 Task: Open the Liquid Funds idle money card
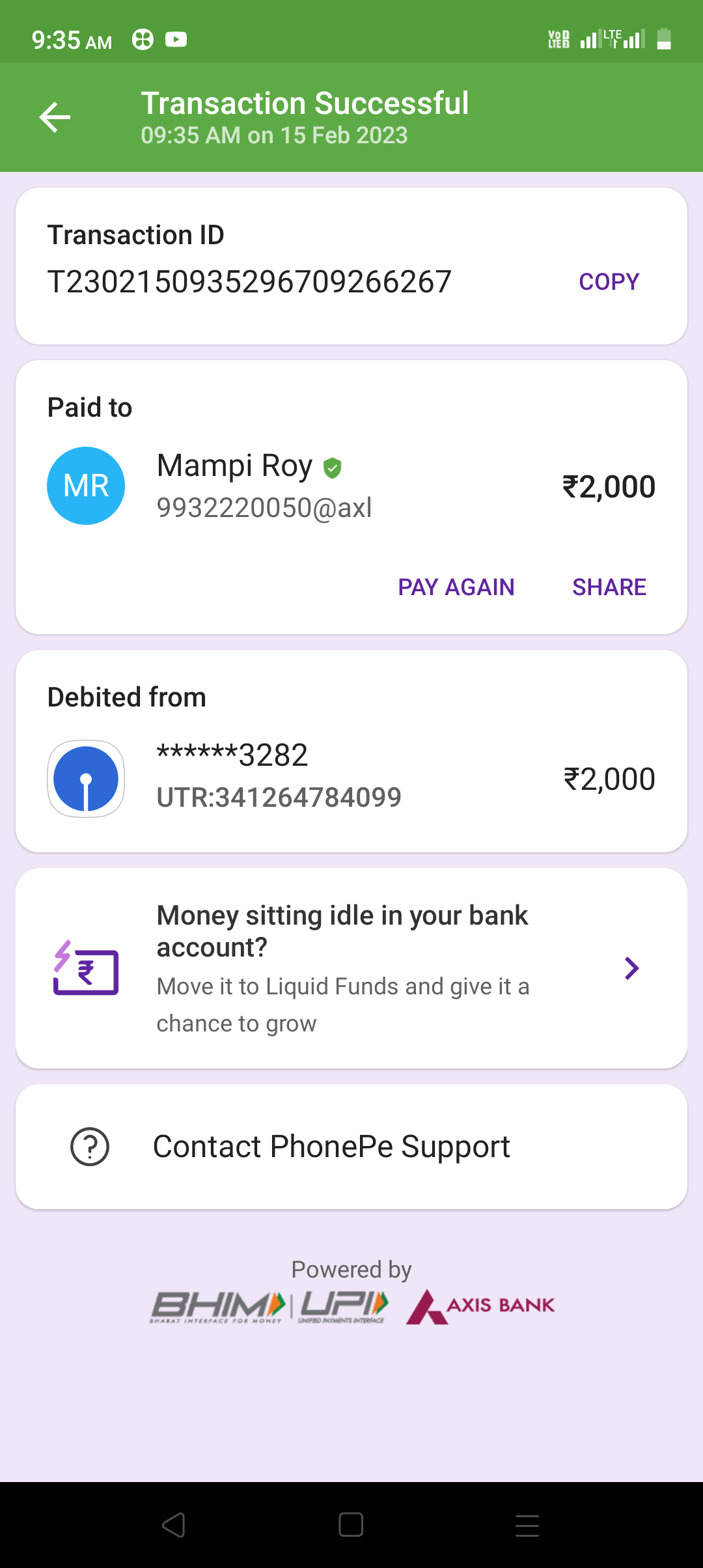point(351,968)
